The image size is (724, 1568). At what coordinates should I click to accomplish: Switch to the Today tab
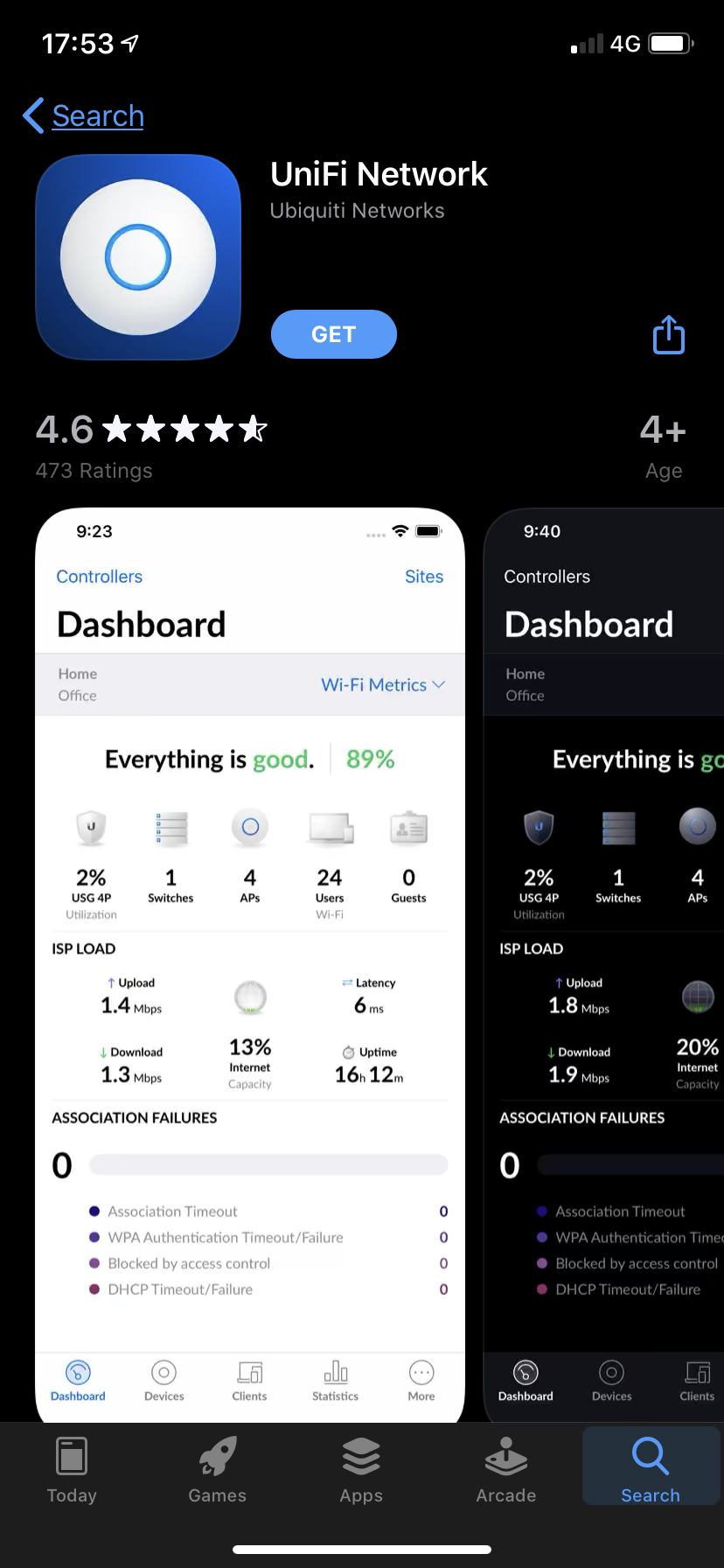click(x=72, y=1470)
